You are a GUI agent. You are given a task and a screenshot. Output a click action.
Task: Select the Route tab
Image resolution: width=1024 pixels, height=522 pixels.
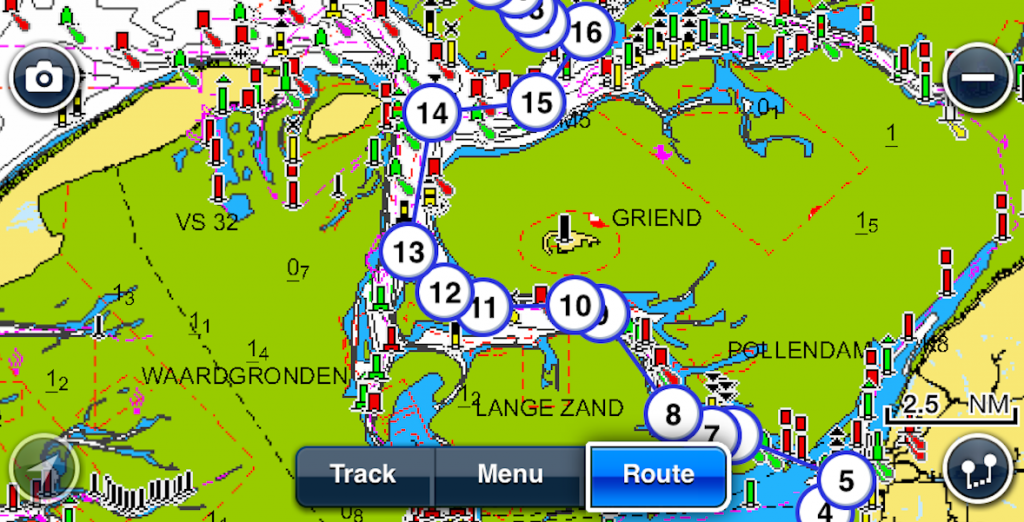coord(658,475)
